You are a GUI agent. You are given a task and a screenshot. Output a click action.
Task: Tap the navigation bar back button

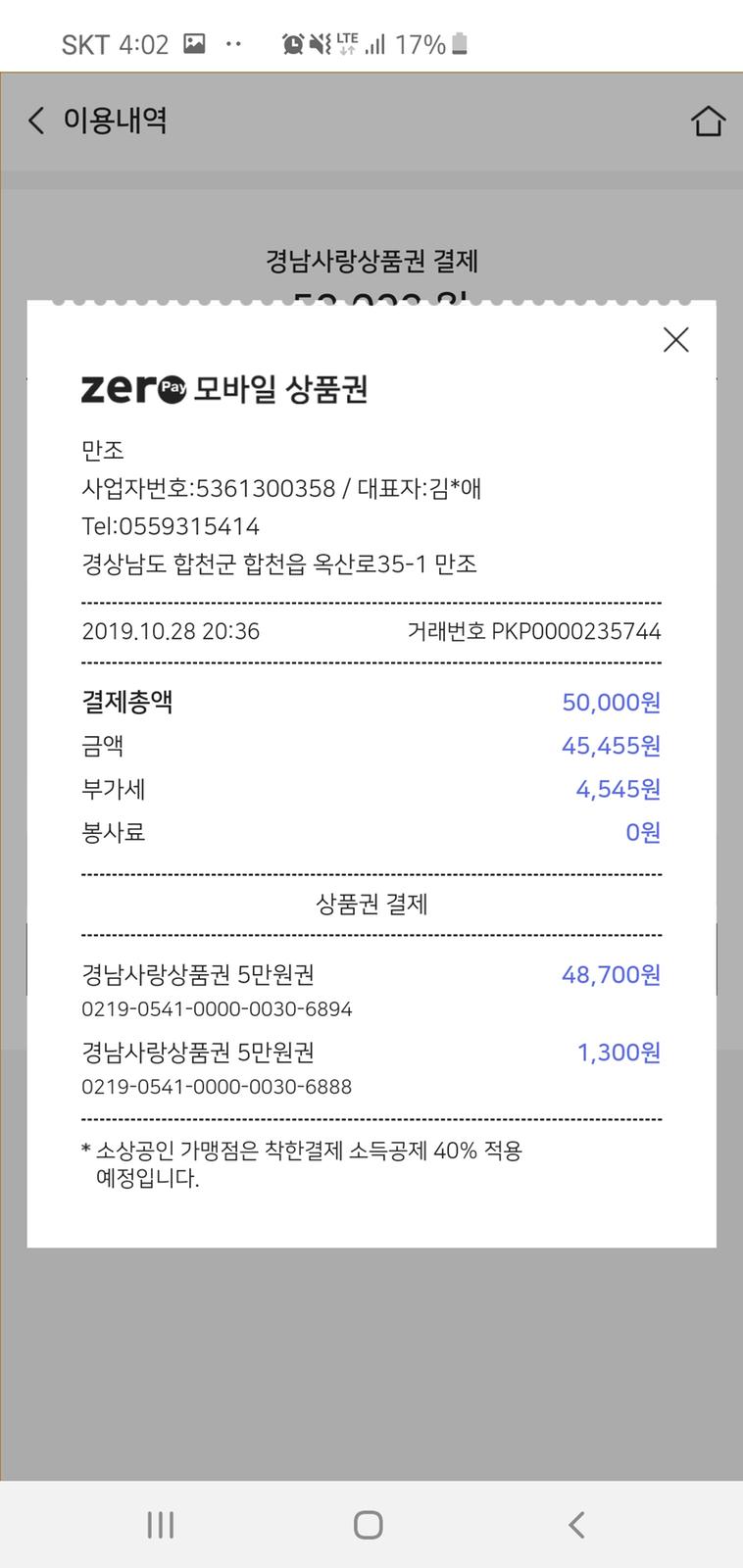[576, 1524]
